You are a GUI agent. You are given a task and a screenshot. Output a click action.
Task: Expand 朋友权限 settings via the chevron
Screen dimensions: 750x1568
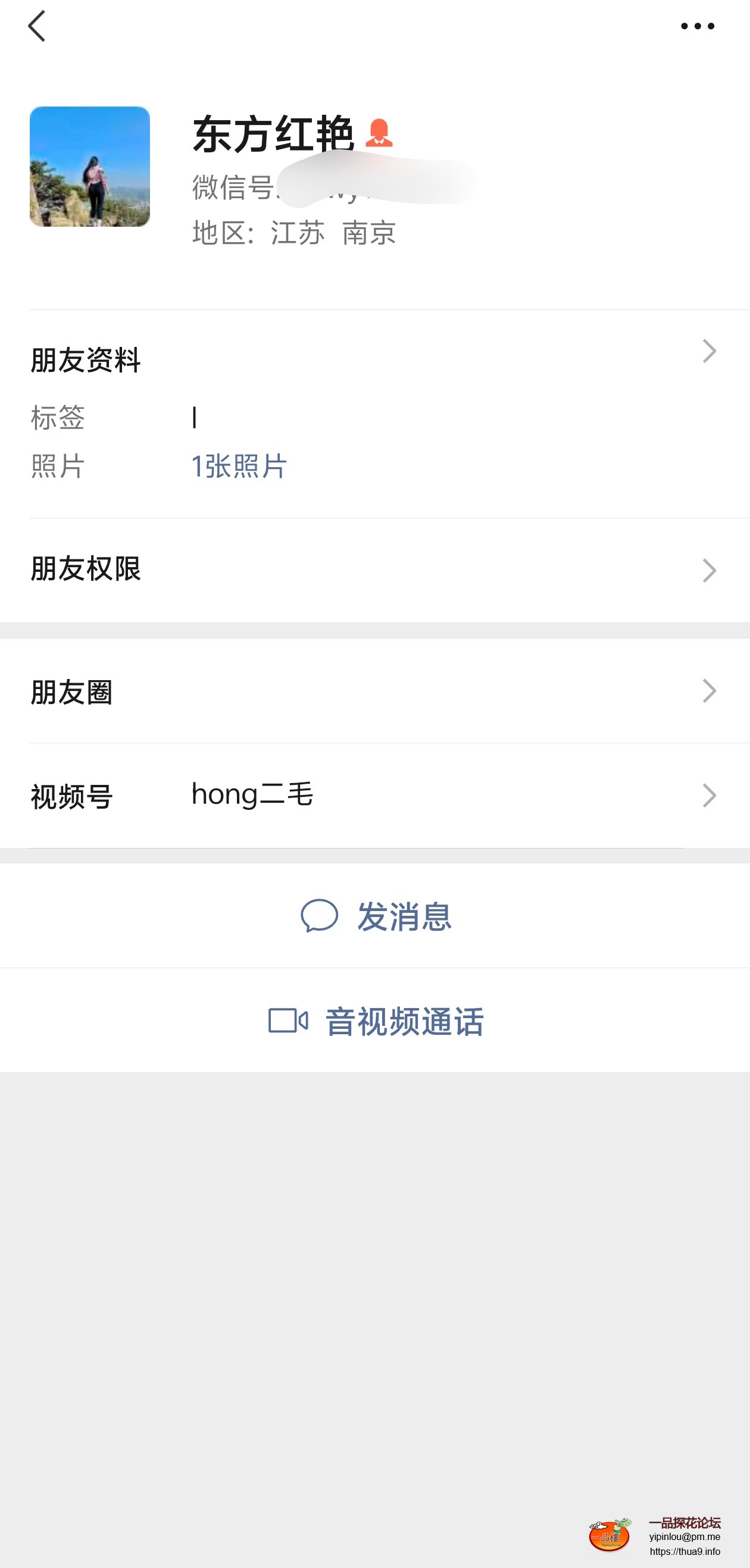tap(709, 569)
